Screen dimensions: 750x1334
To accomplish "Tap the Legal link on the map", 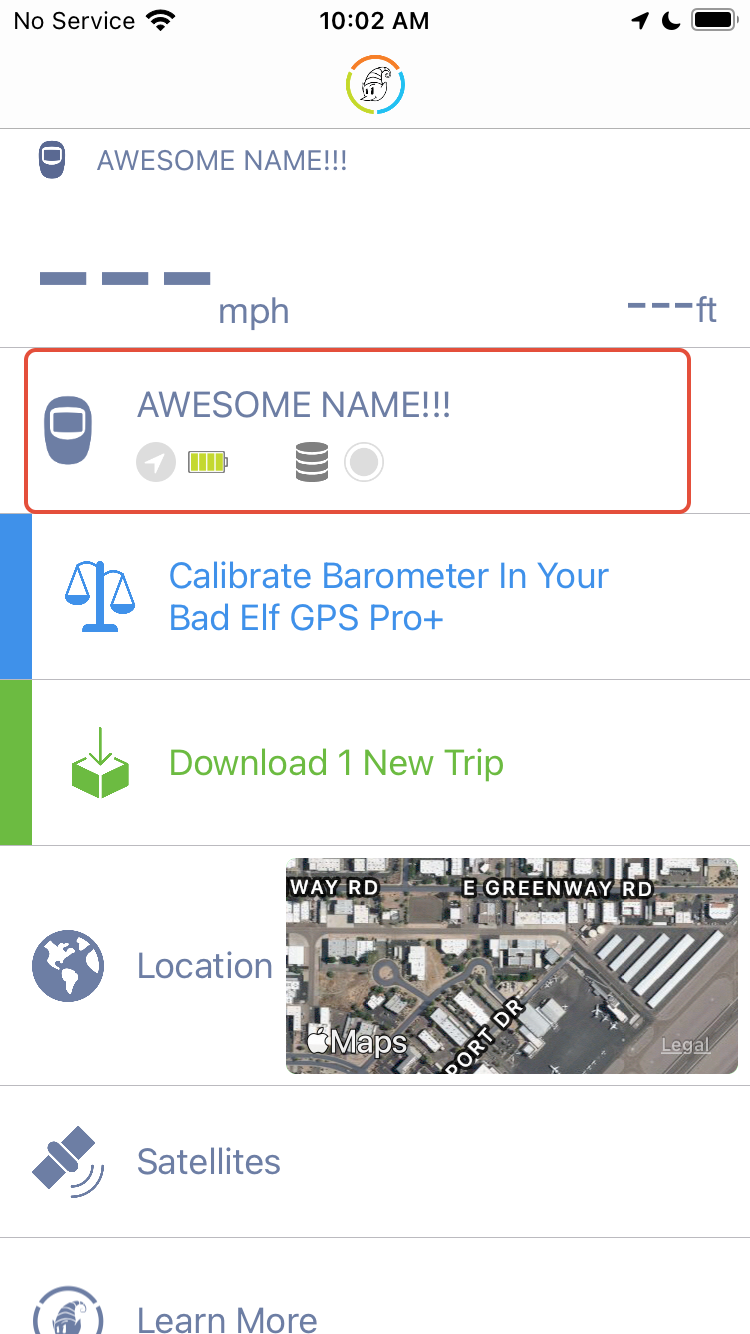I will click(685, 1045).
